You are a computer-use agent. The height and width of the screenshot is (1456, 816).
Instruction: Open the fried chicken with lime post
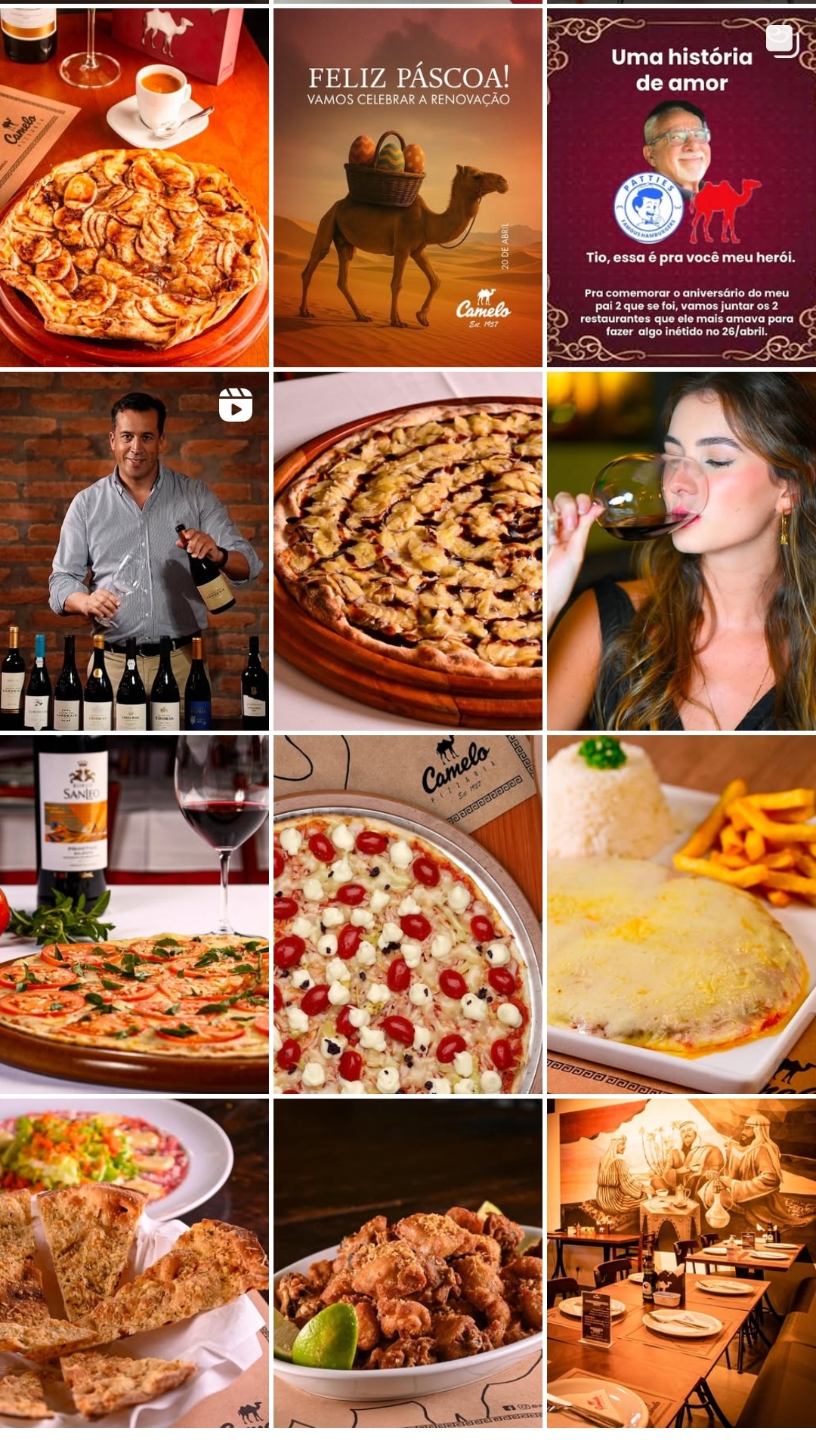(407, 1262)
